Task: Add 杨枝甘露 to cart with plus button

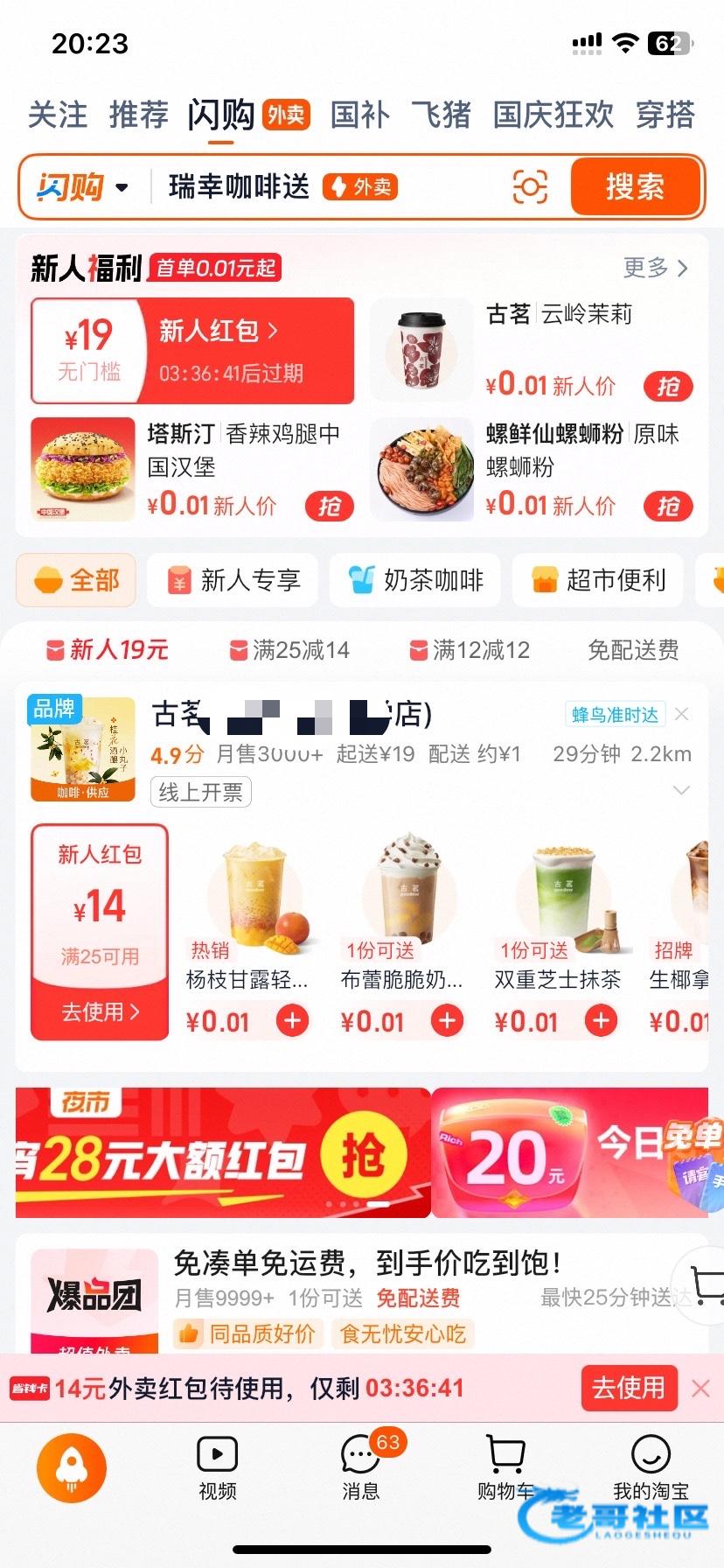Action: (x=293, y=1020)
